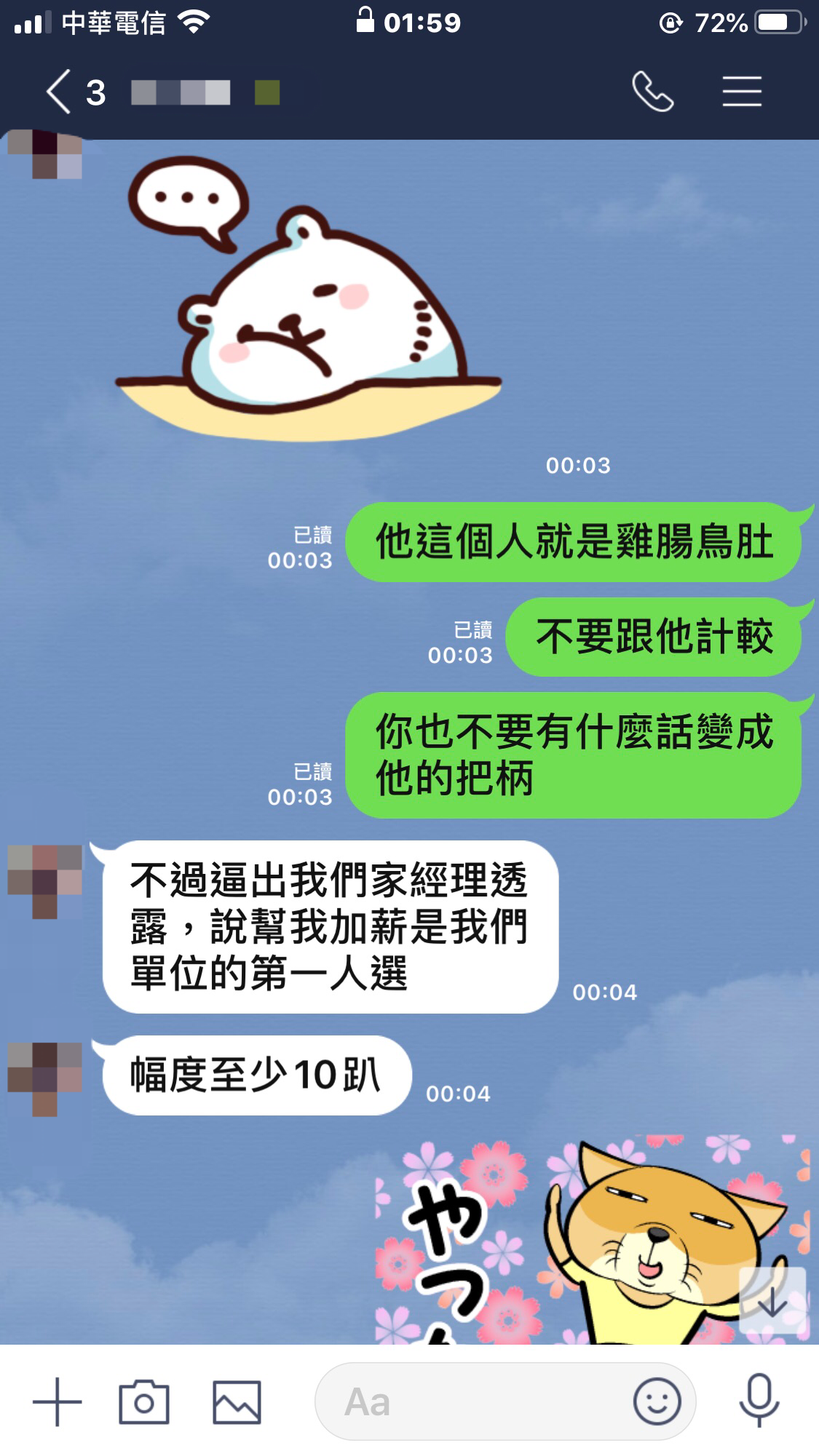819x1456 pixels.
Task: Start a voice call with this contact
Action: [x=652, y=92]
